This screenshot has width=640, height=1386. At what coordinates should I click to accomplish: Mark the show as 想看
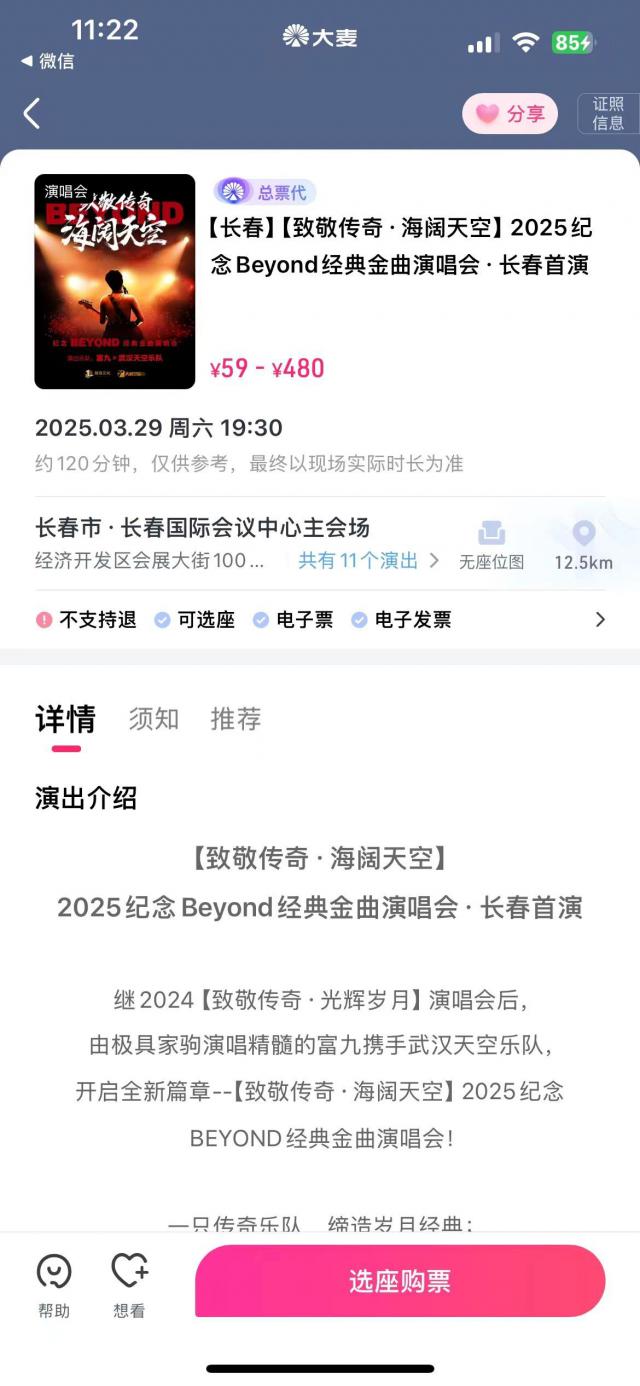click(x=129, y=1285)
